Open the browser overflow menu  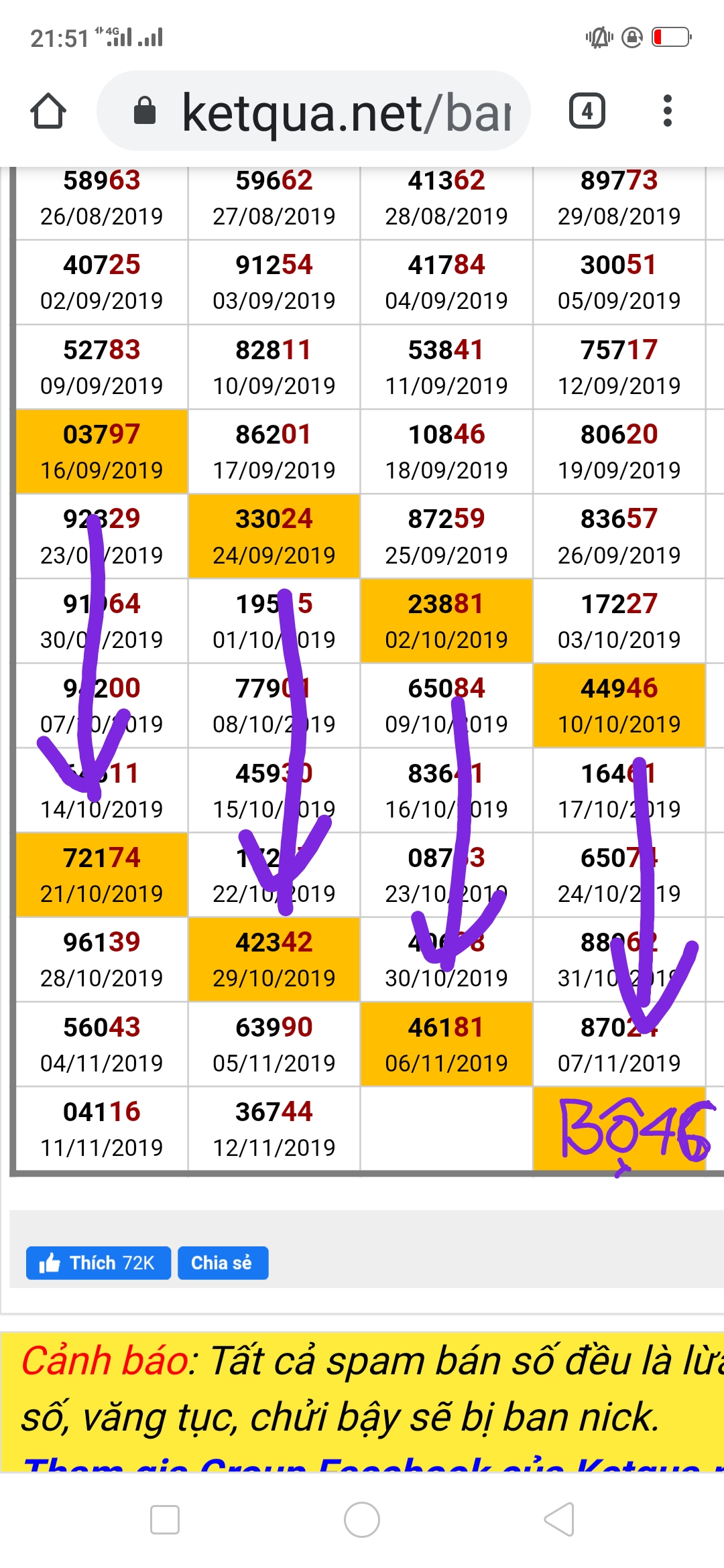pos(666,111)
